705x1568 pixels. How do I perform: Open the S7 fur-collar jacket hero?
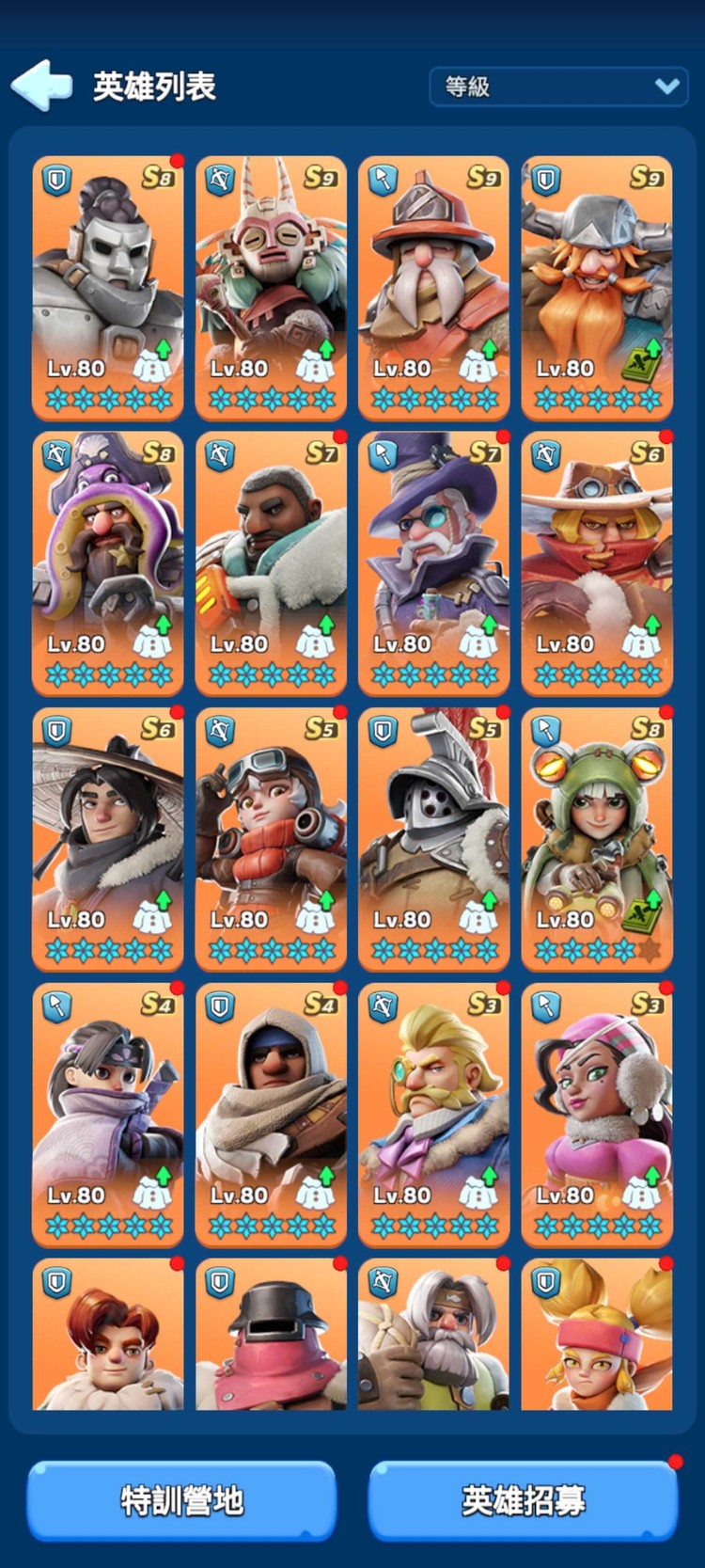pyautogui.click(x=271, y=560)
